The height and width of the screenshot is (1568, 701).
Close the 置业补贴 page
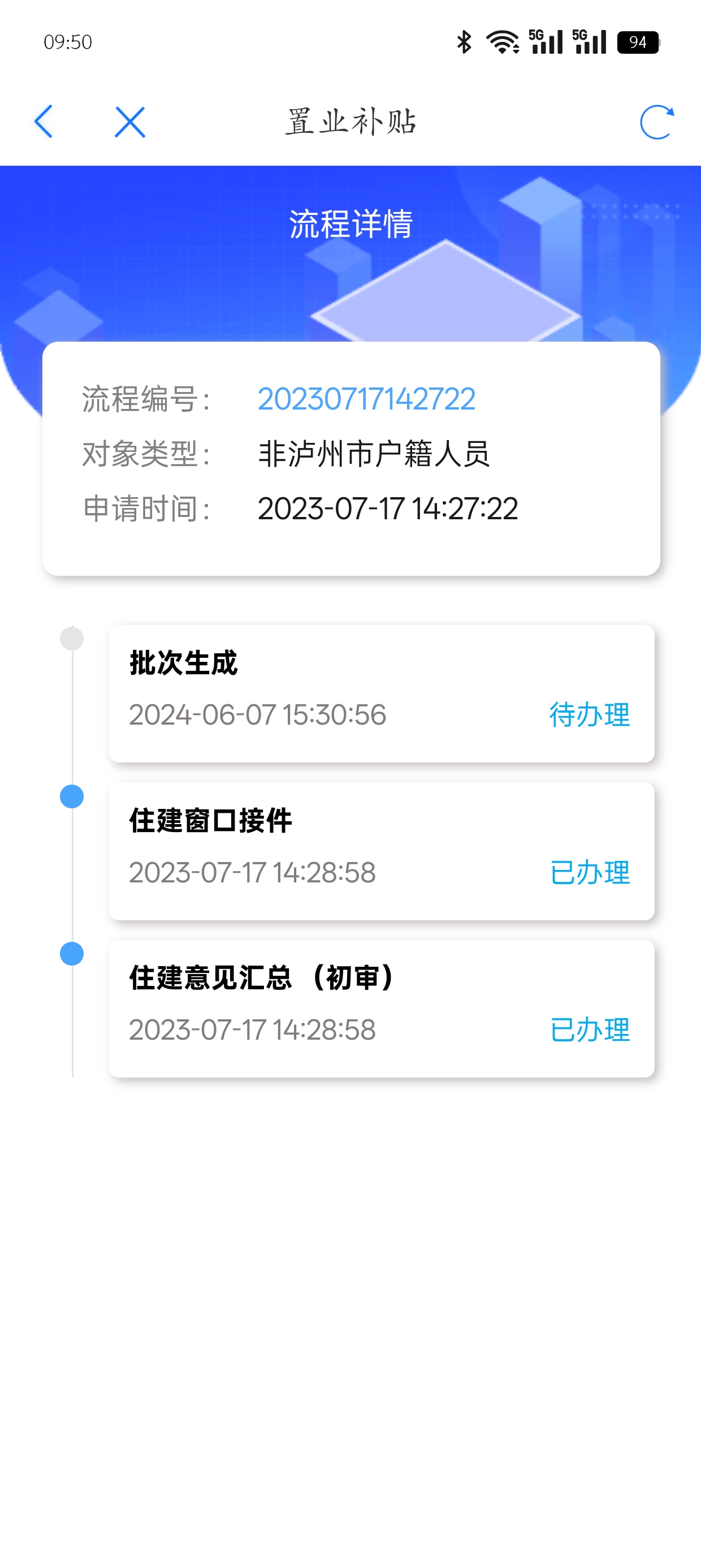point(129,122)
